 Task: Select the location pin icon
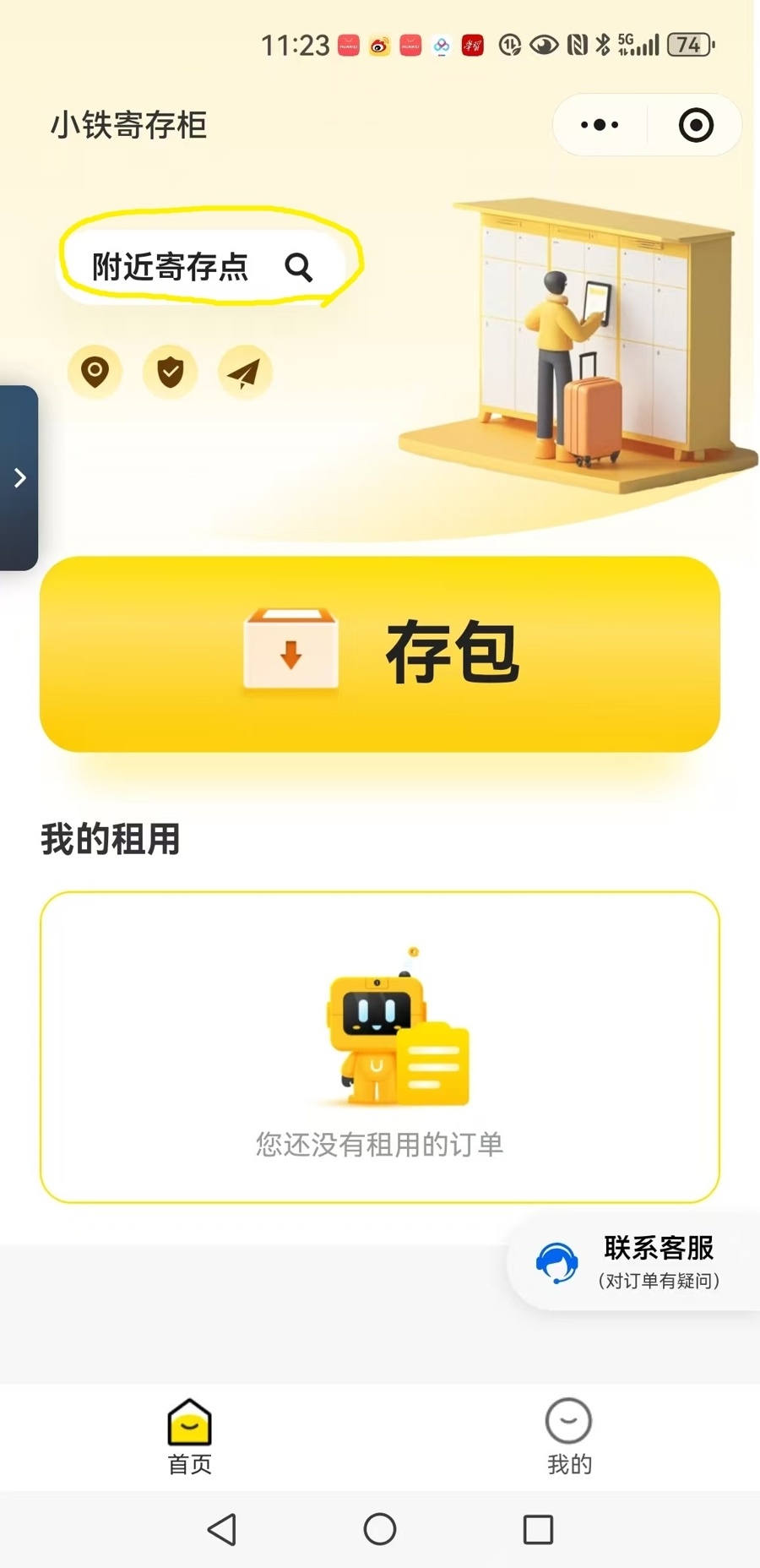point(94,372)
